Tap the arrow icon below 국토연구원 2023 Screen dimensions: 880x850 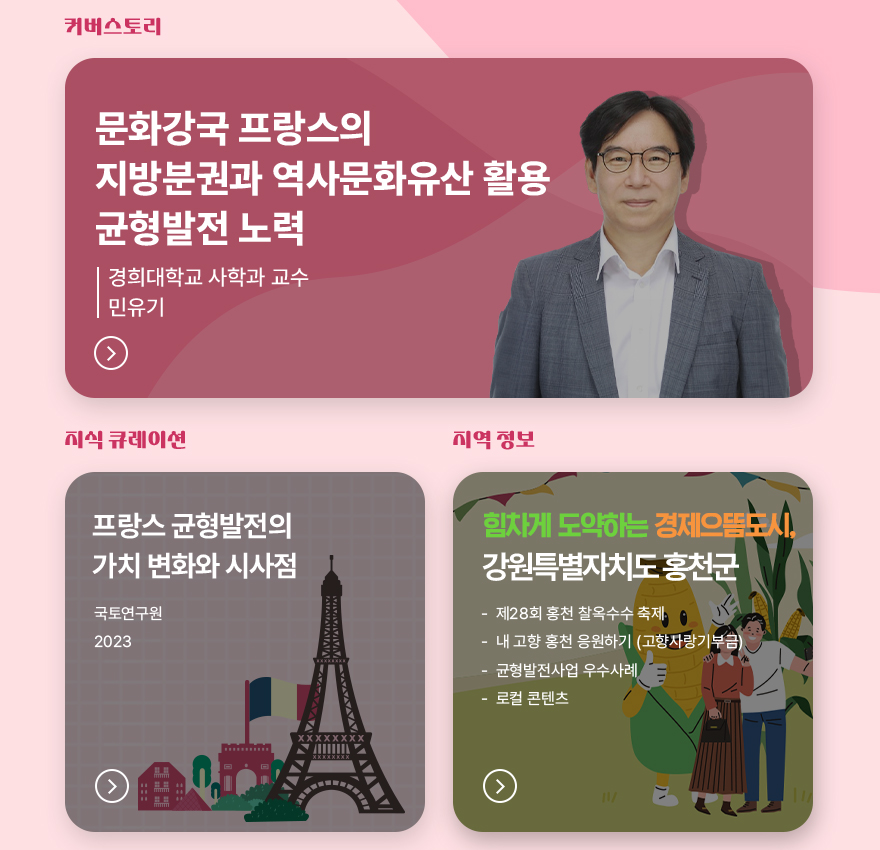point(112,786)
